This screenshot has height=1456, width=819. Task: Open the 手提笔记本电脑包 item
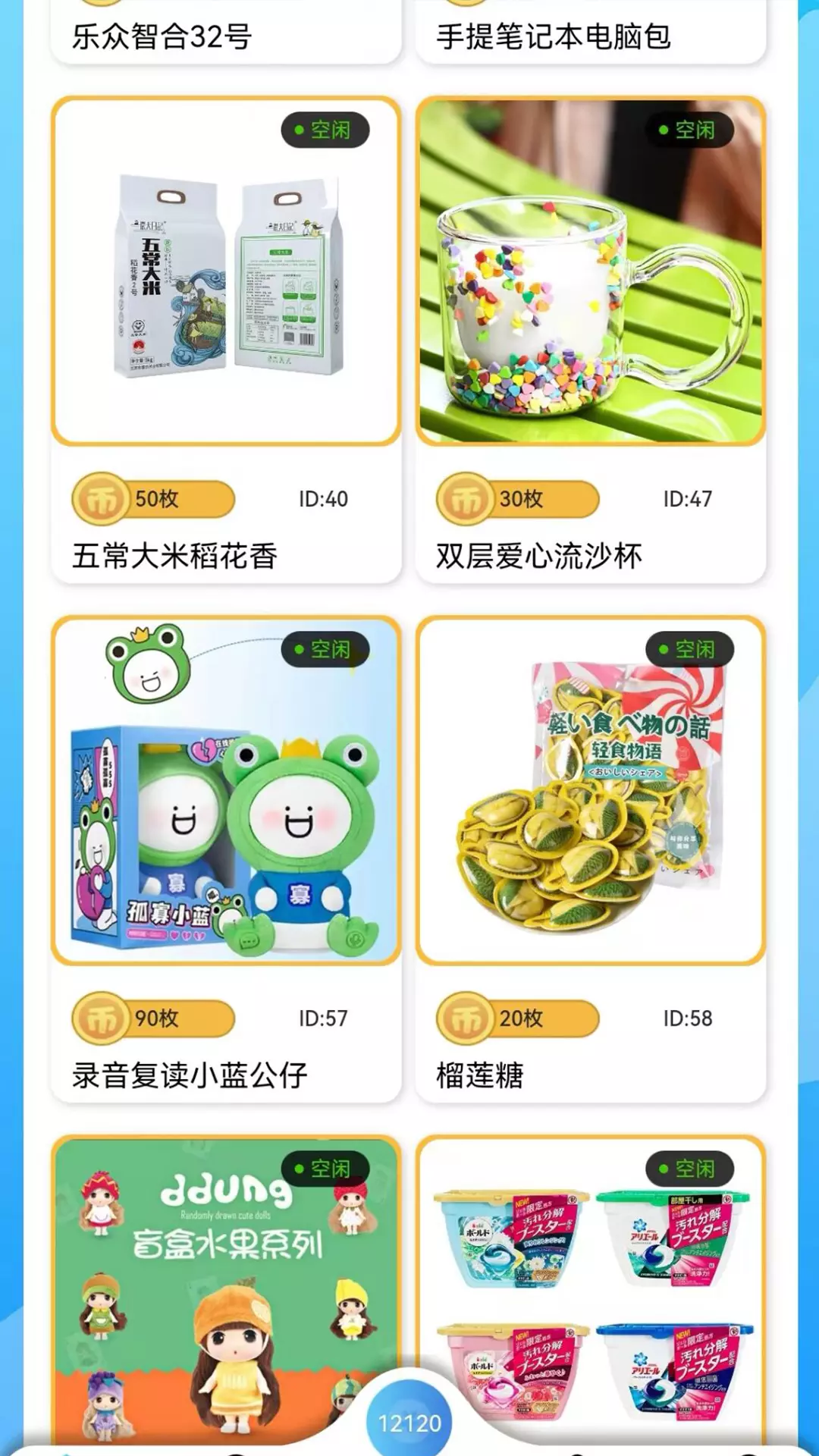591,32
